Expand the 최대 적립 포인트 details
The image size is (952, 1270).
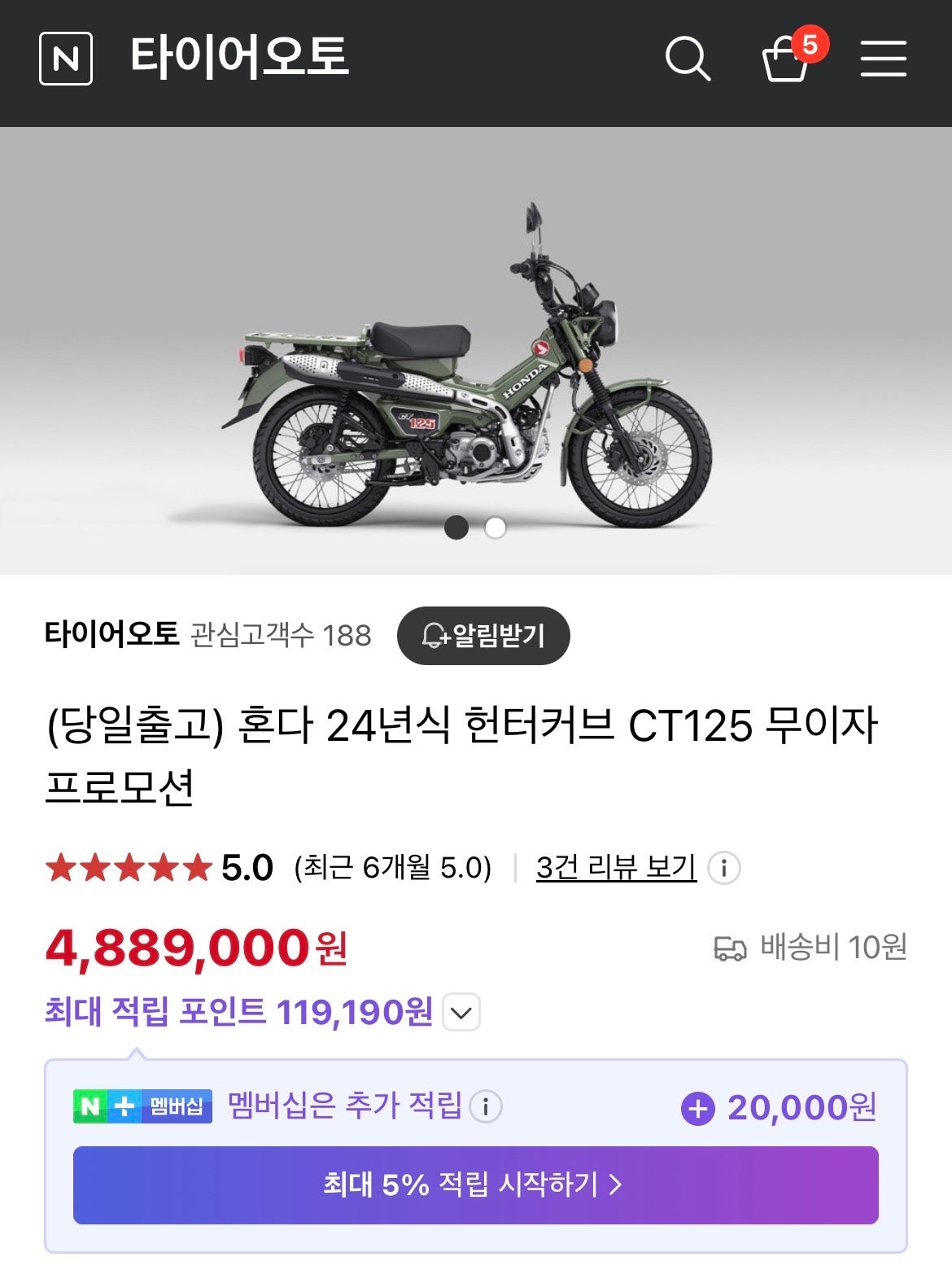pyautogui.click(x=461, y=1013)
